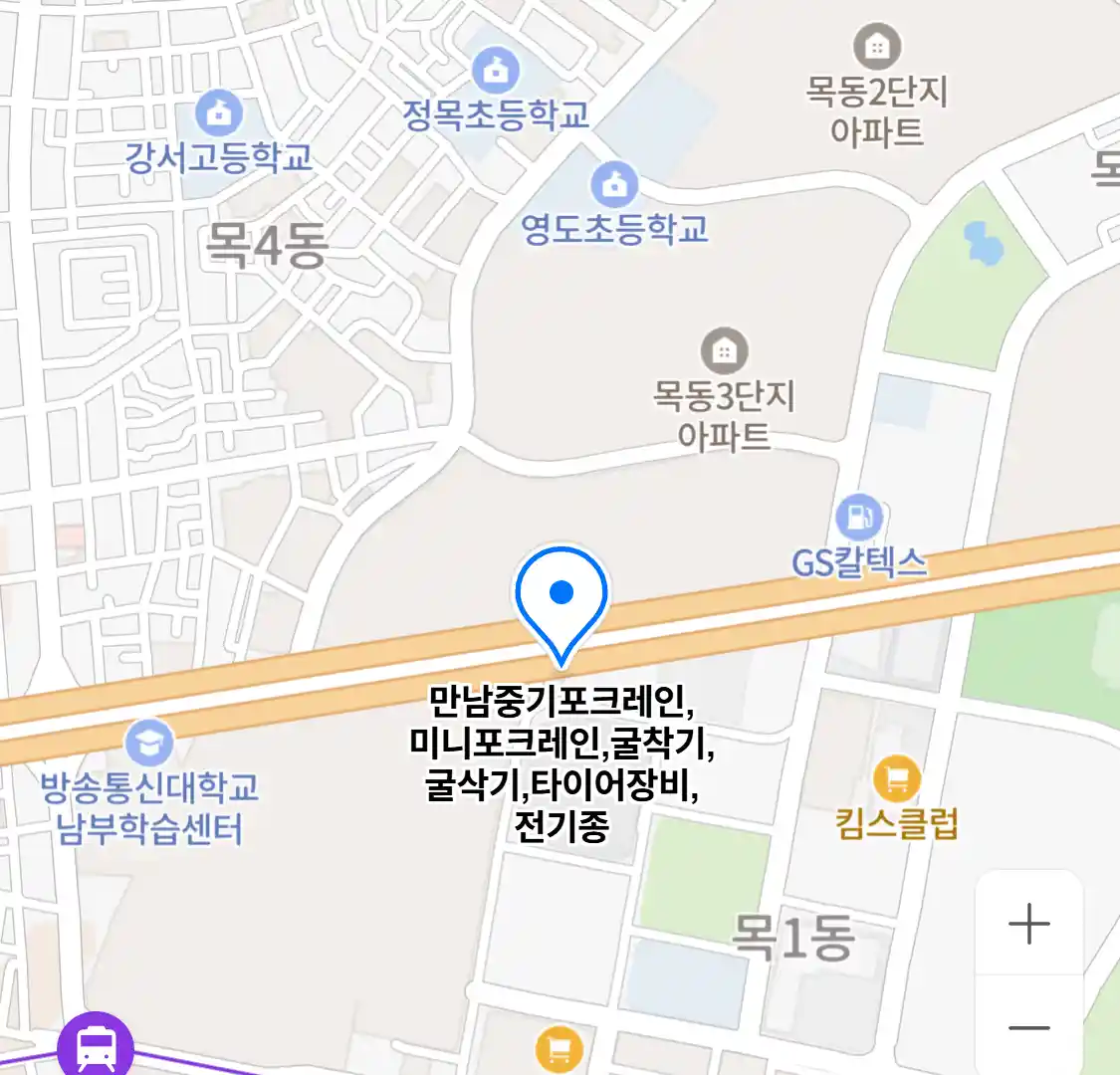Select the 강서고등학교 marker
The image size is (1120, 1075).
tap(218, 113)
